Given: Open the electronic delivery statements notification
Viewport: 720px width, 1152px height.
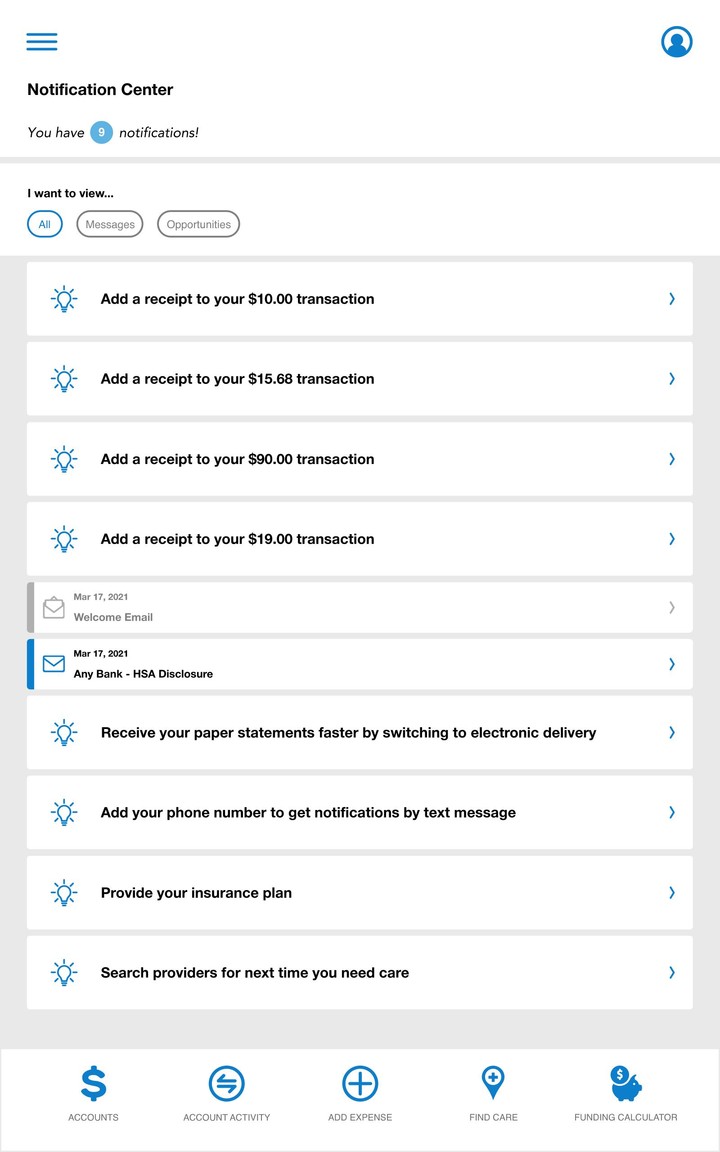Looking at the screenshot, I should [x=360, y=732].
